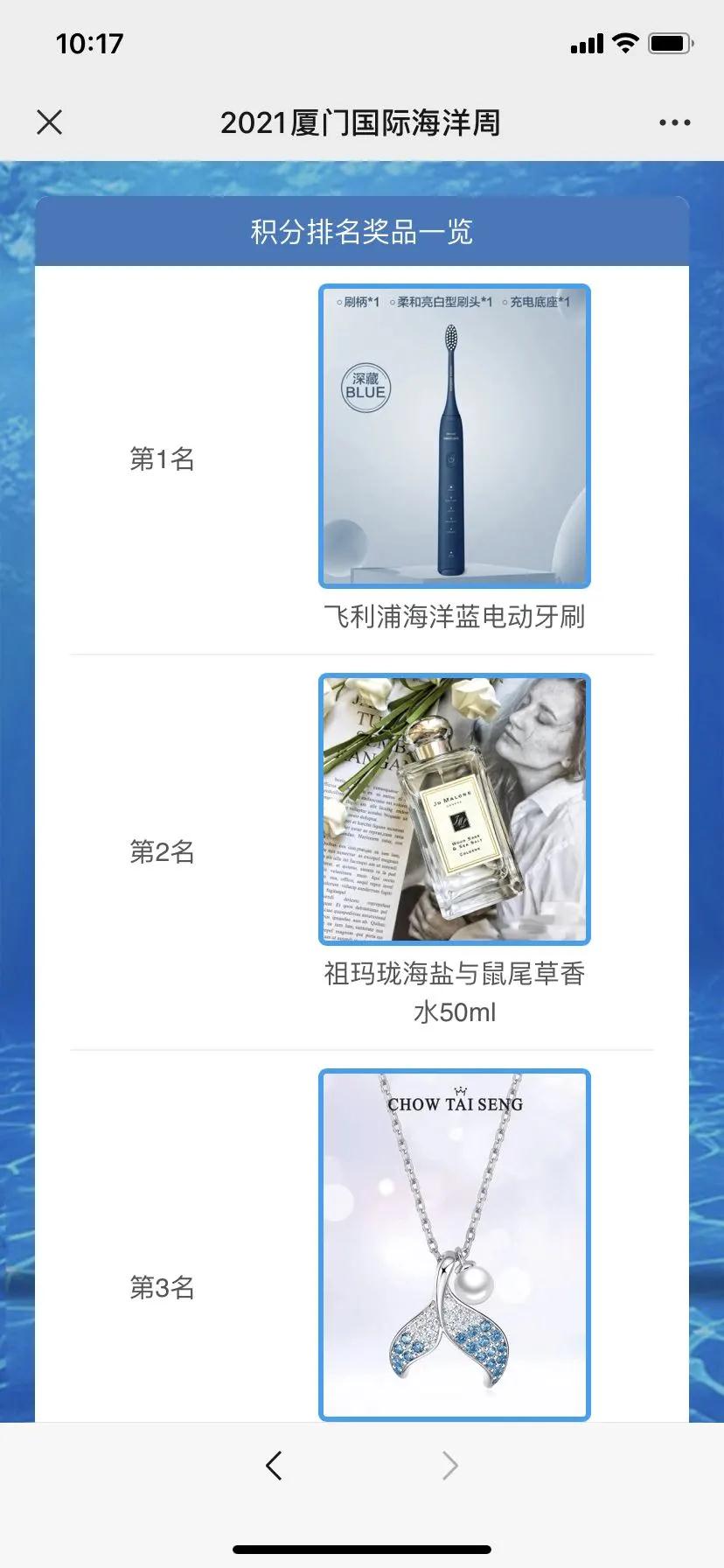724x1568 pixels.
Task: View the 祖玛珑海盐与鼠尾草香水 prize image
Action: 454,808
